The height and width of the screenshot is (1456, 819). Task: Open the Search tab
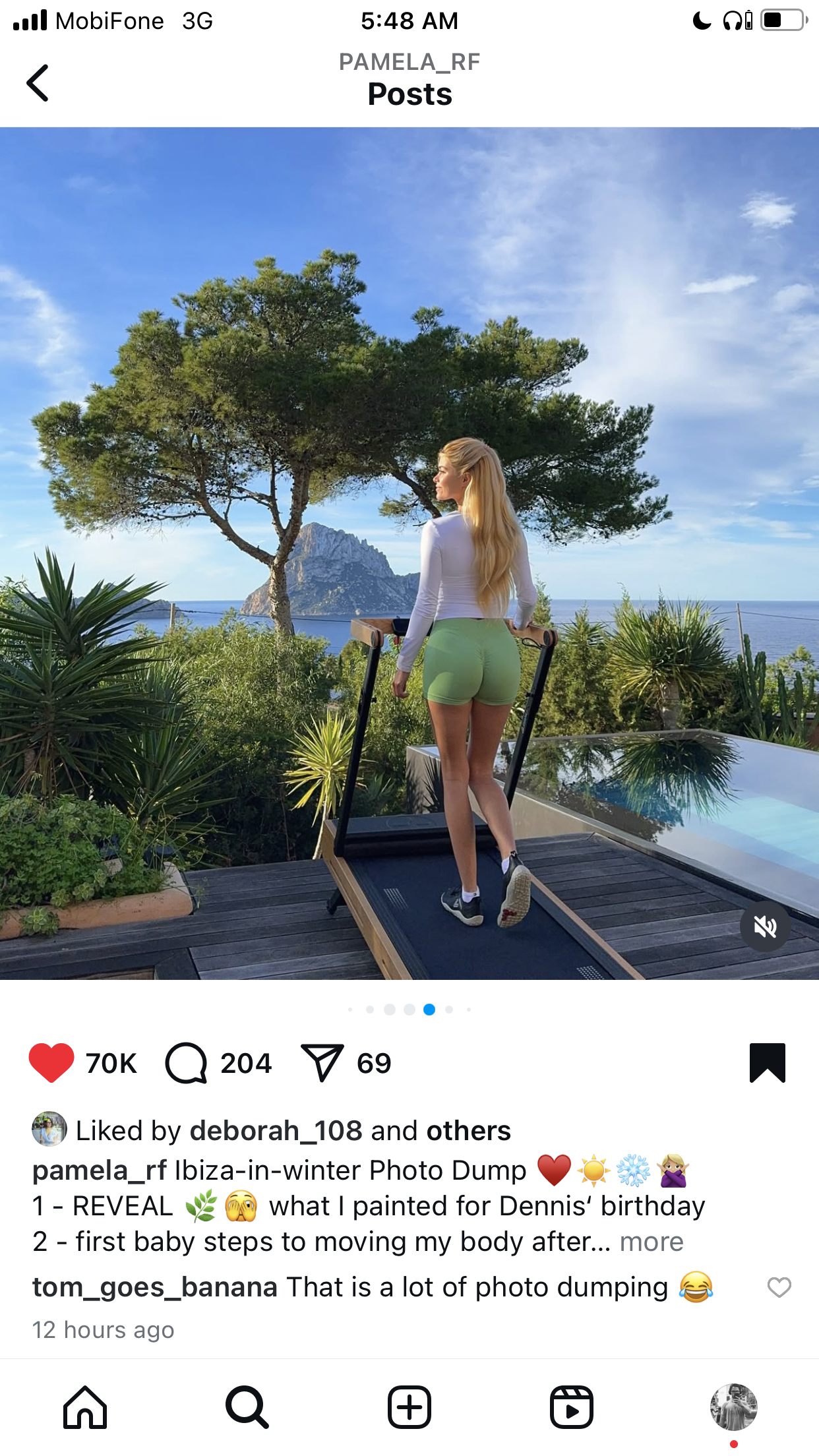click(x=247, y=1407)
